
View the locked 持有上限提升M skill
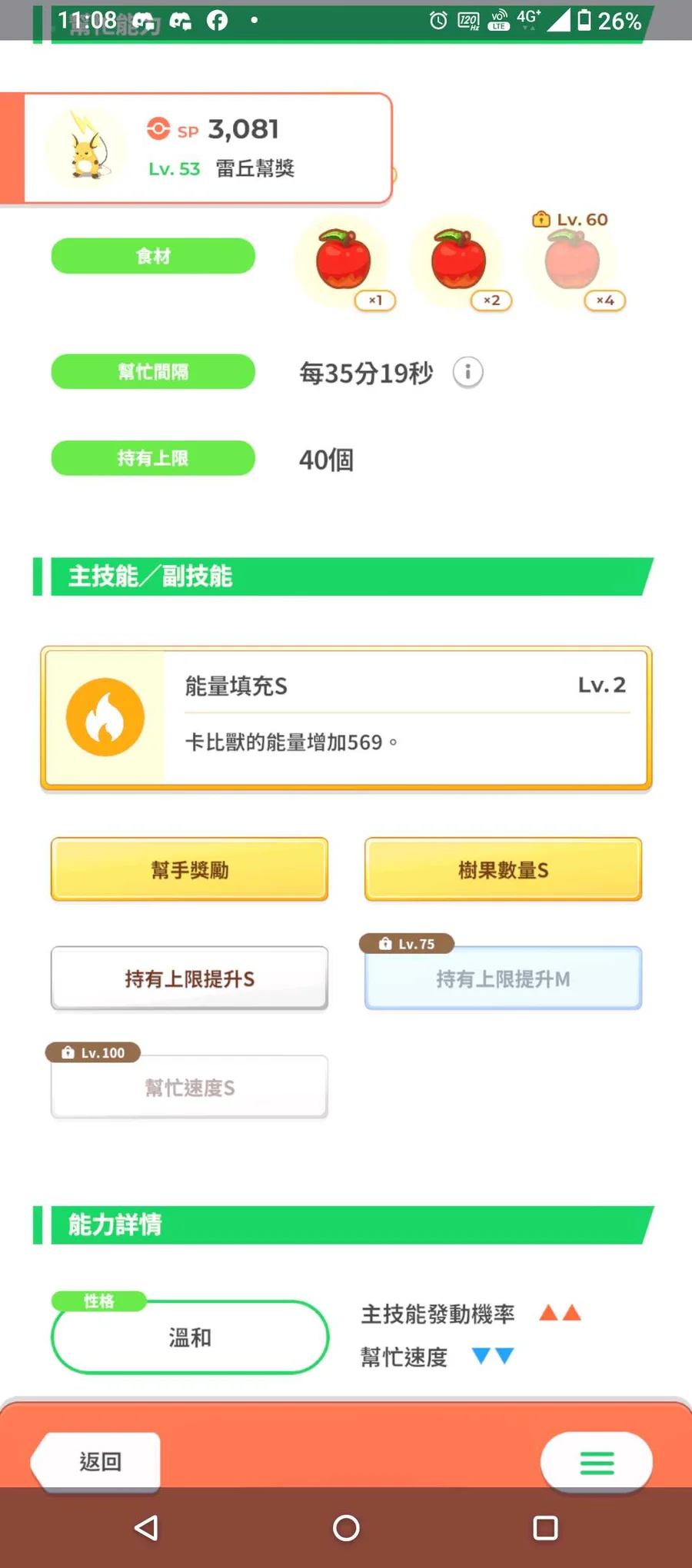coord(503,978)
